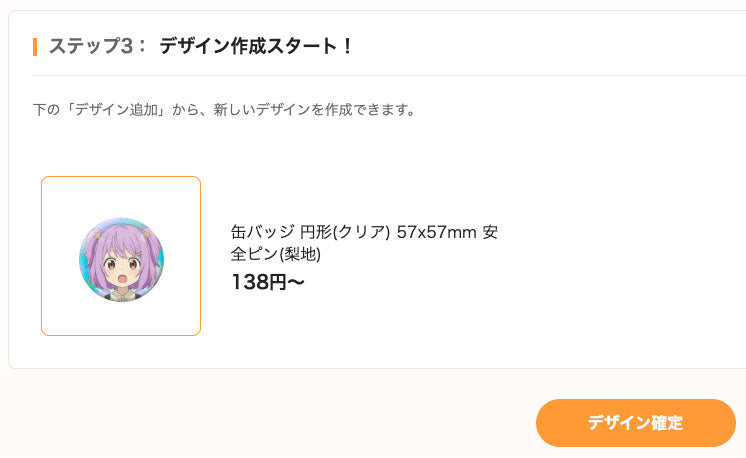Tap the デザイン確定 button
The image size is (746, 458).
click(x=635, y=423)
